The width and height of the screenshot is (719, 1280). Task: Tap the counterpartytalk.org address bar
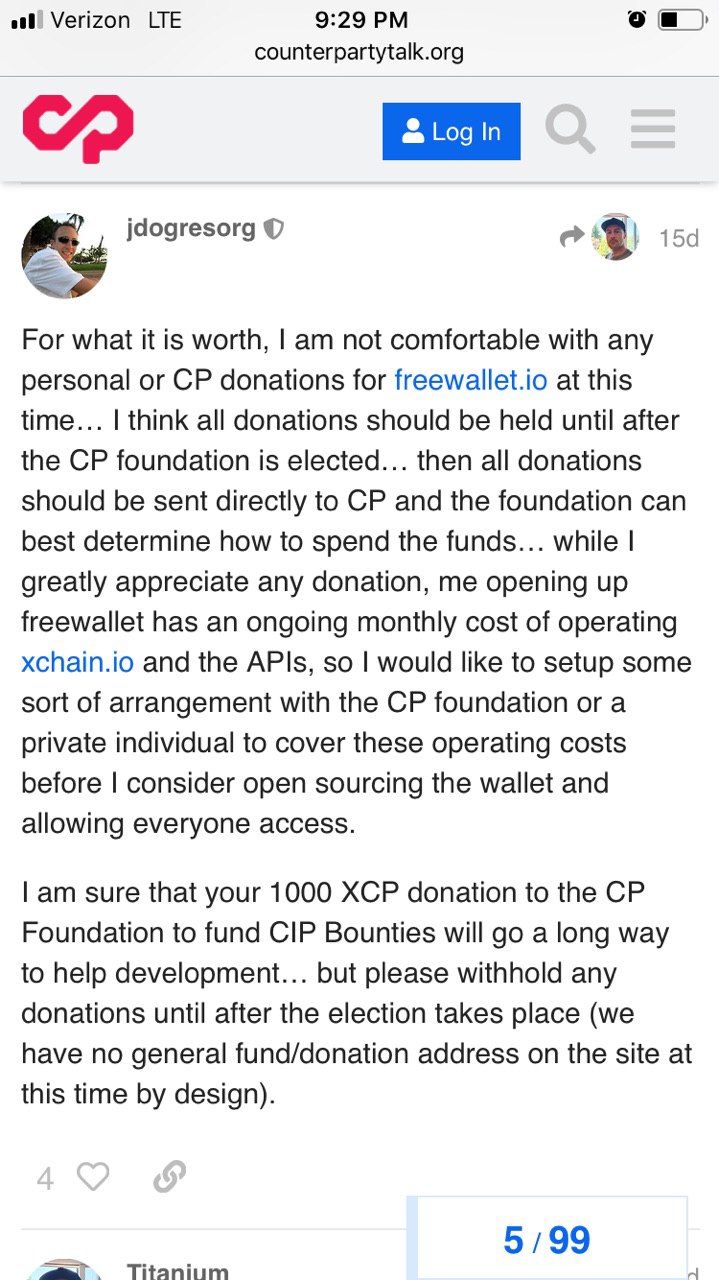tap(359, 51)
